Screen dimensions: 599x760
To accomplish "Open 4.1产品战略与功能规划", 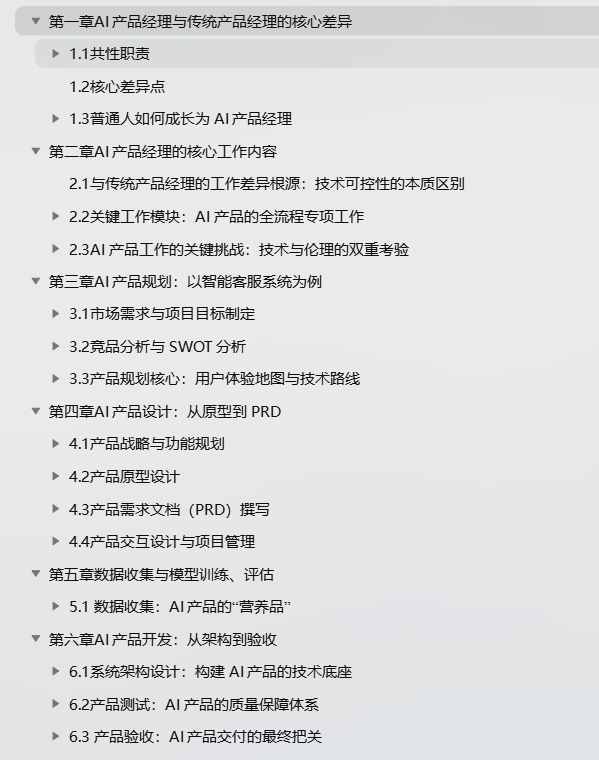I will click(x=146, y=443).
